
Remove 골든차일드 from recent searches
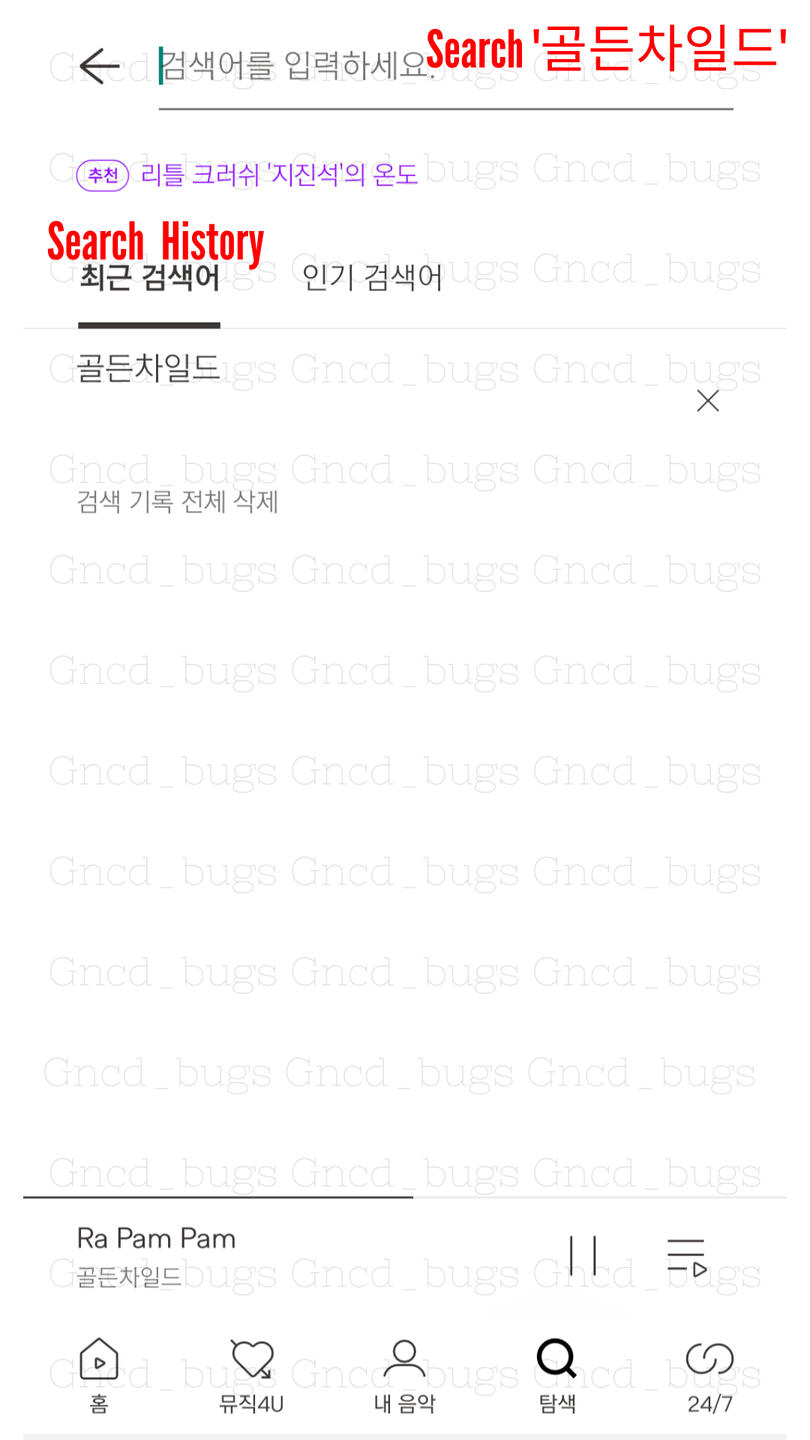[708, 401]
